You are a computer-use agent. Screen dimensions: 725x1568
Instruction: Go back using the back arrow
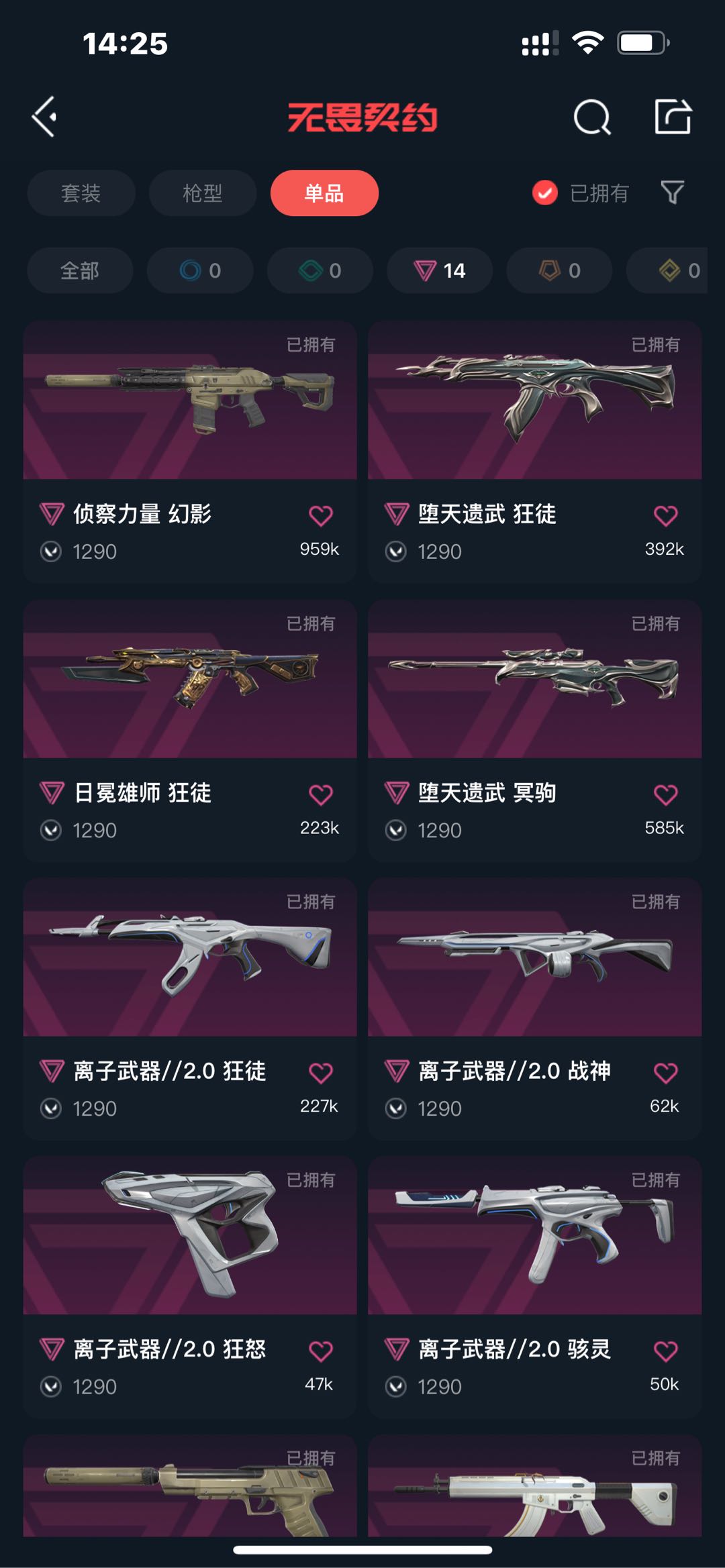[x=44, y=117]
